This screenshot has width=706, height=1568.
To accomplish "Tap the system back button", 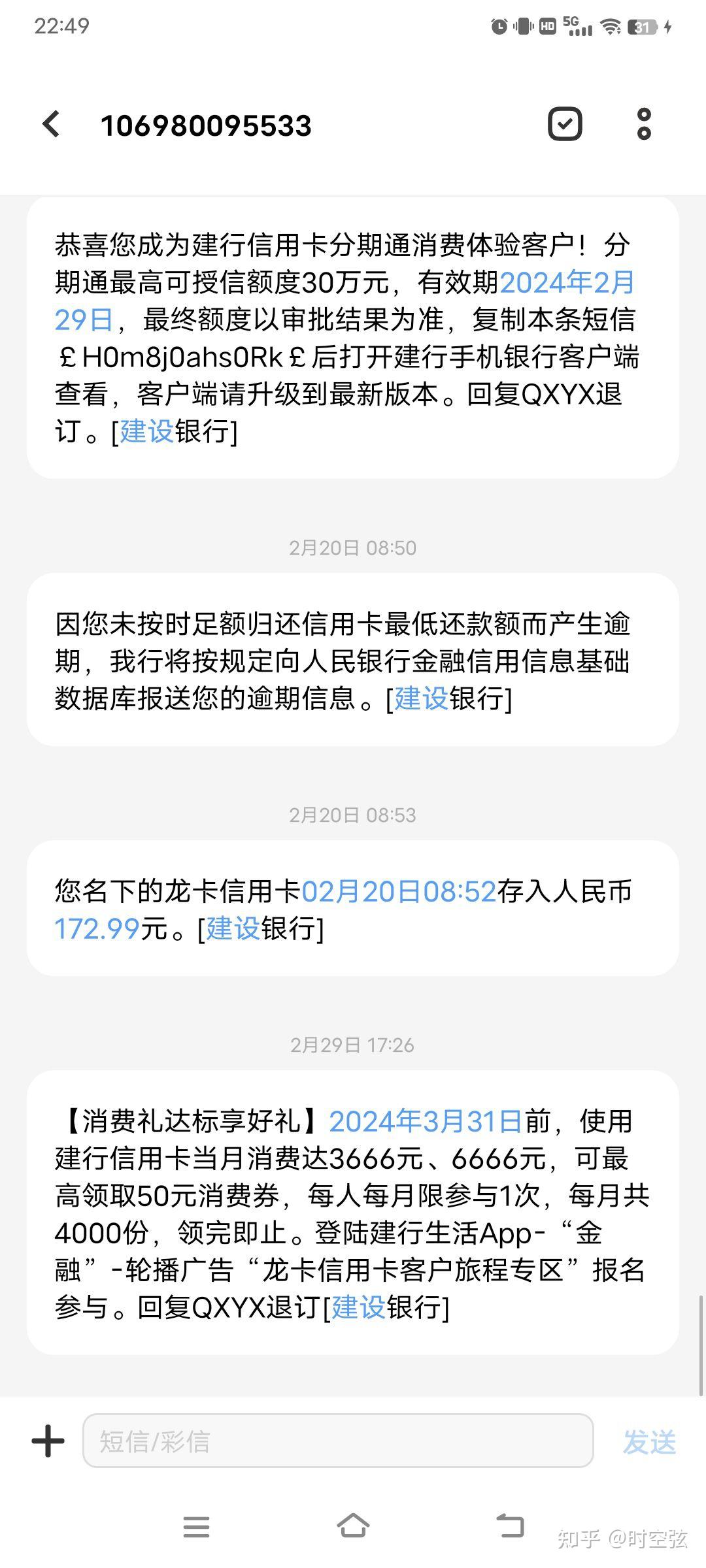I will point(510,1527).
